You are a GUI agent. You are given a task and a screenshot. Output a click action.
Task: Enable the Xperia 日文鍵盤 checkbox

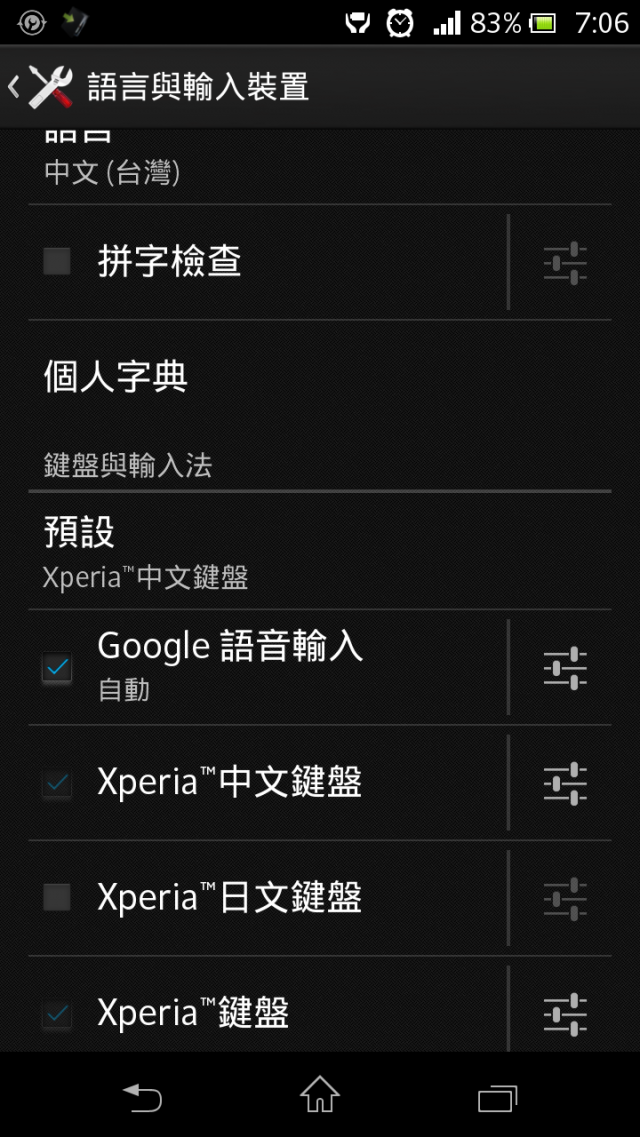[57, 898]
